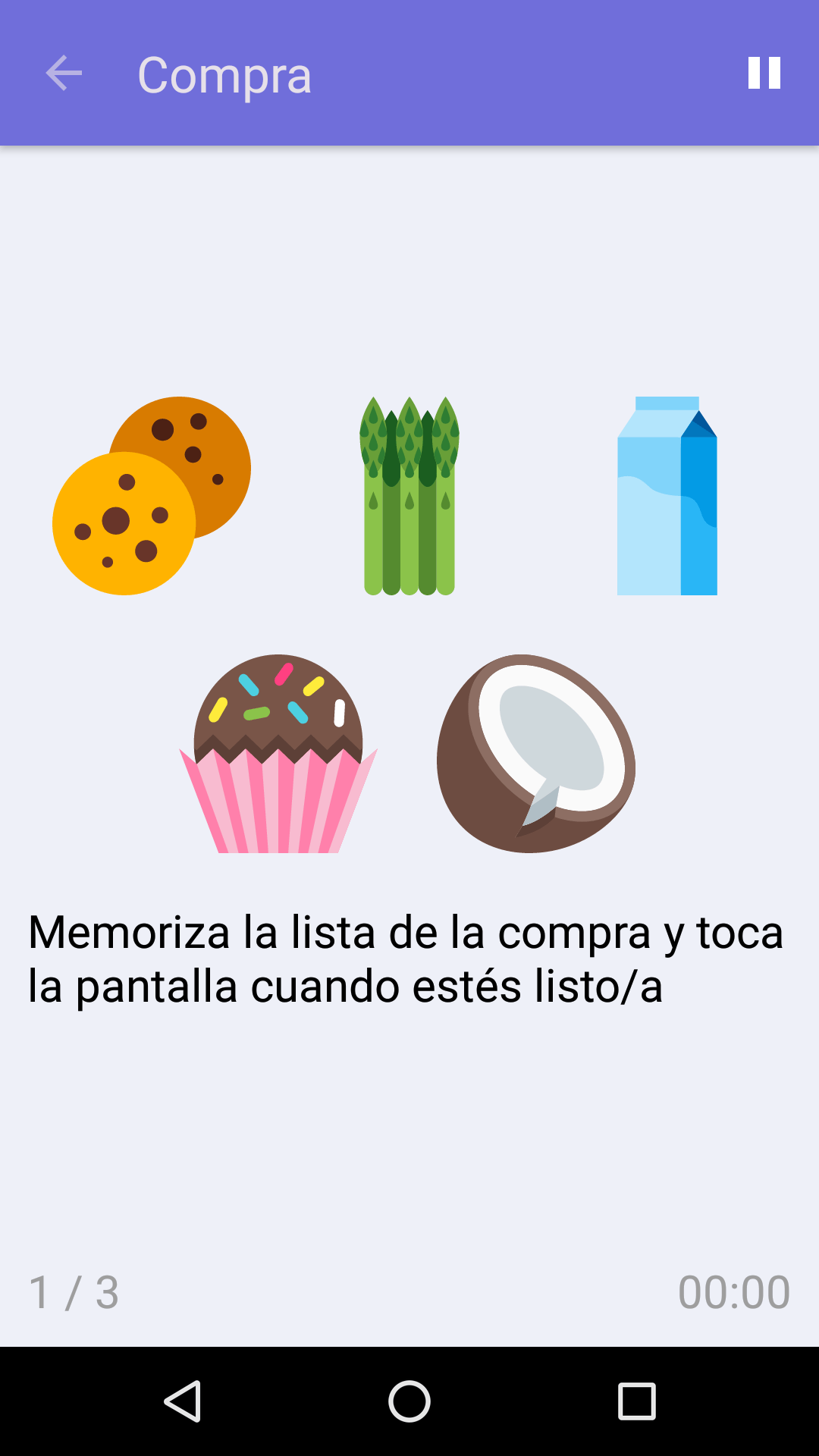819x1456 pixels.
Task: Tap the Compra title text
Action: (x=224, y=74)
